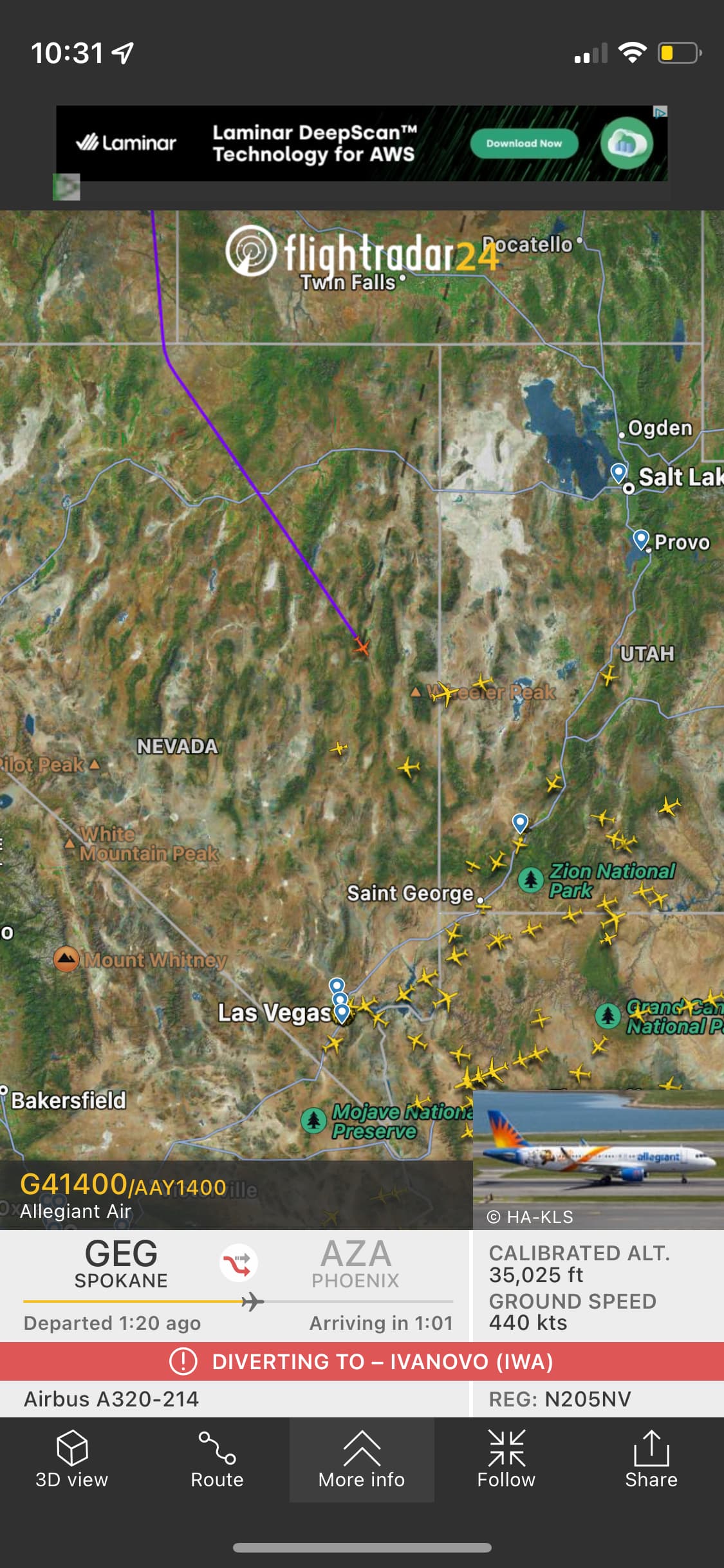This screenshot has width=724, height=1568.
Task: Tap Download Now in Laminar ad
Action: coord(524,144)
